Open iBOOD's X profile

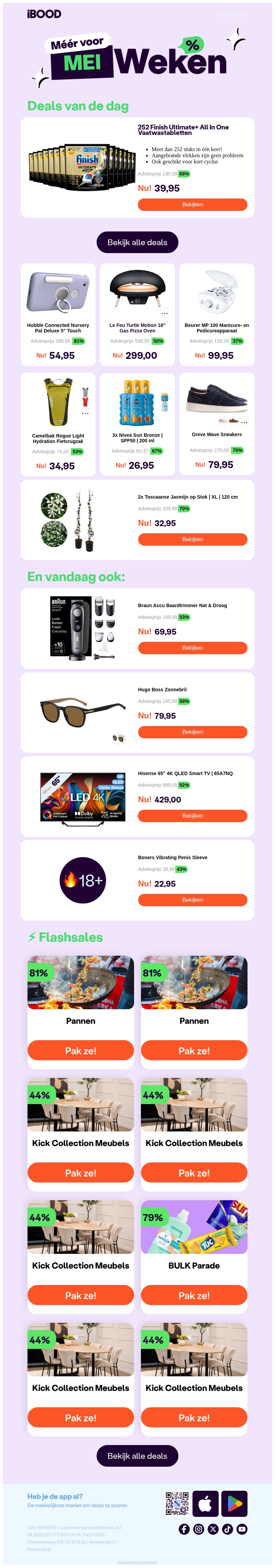(x=213, y=1529)
